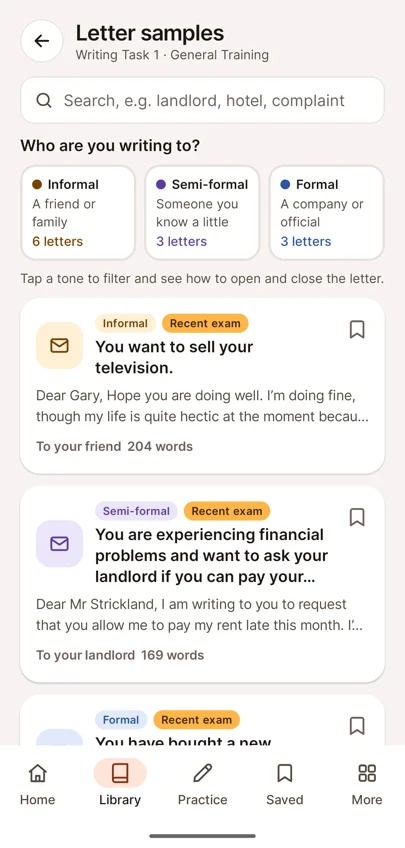Open the sell your television letter

tap(202, 386)
